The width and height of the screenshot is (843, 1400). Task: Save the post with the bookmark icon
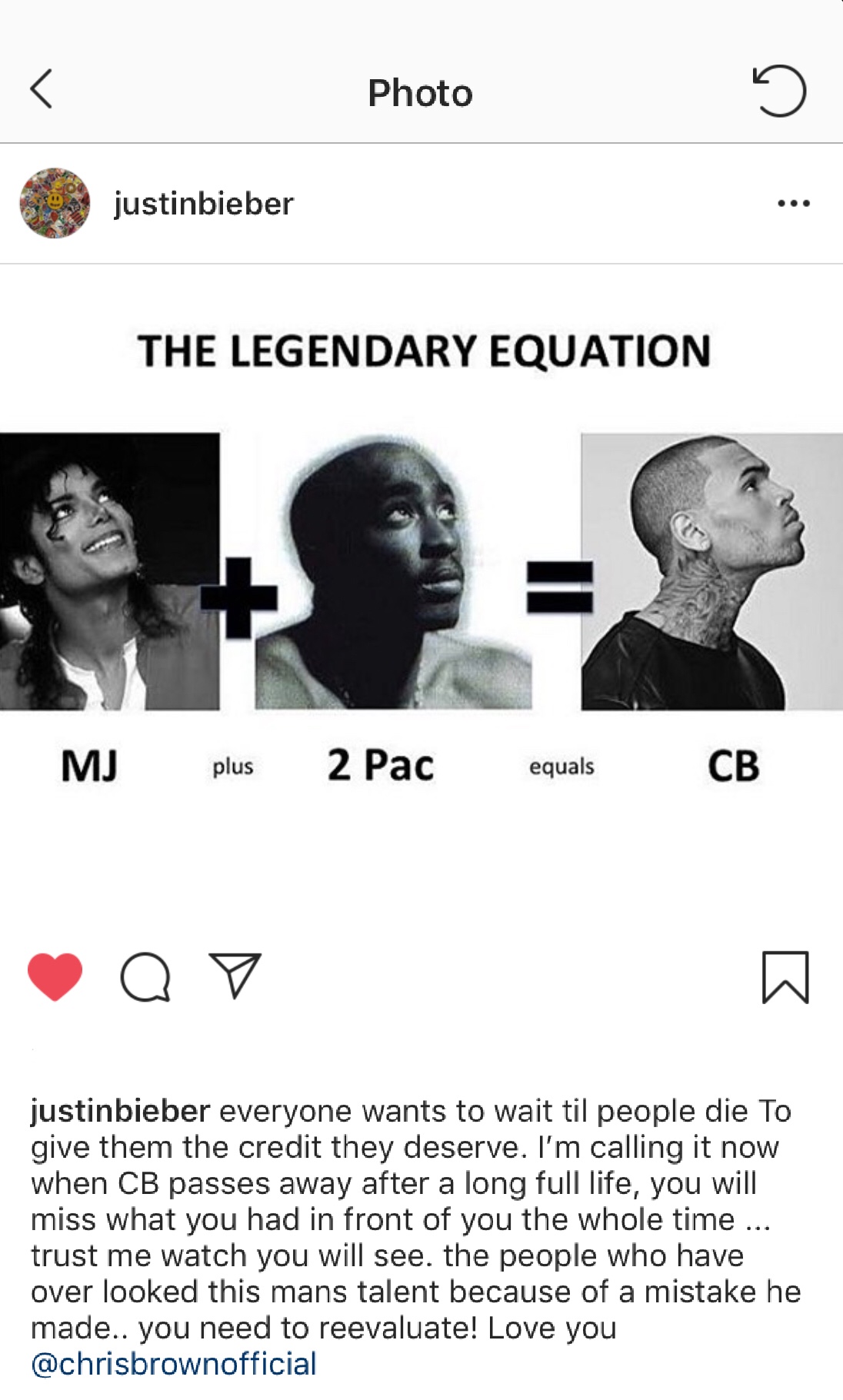[785, 976]
